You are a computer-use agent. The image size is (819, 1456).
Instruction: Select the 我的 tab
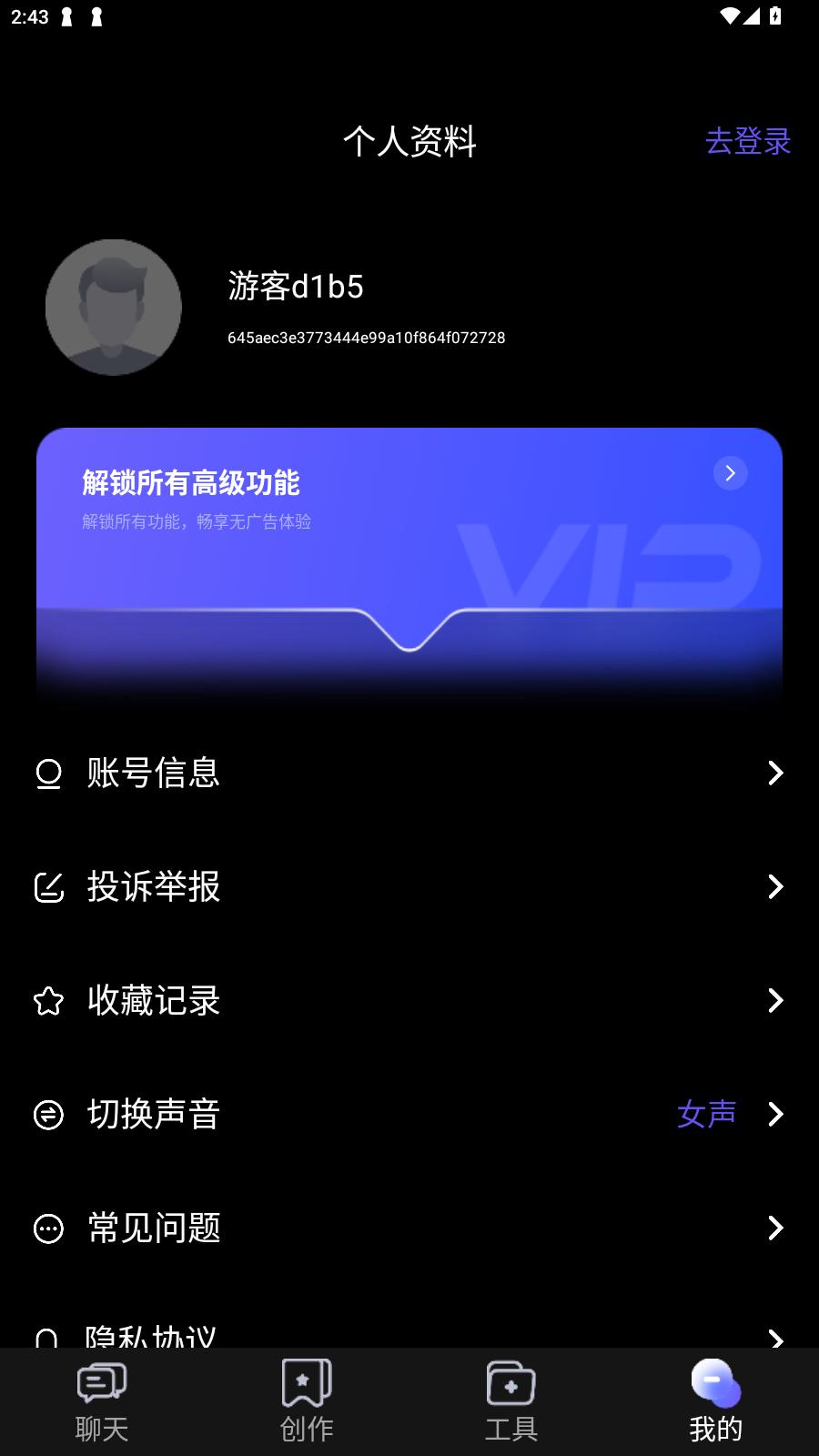tap(716, 1401)
